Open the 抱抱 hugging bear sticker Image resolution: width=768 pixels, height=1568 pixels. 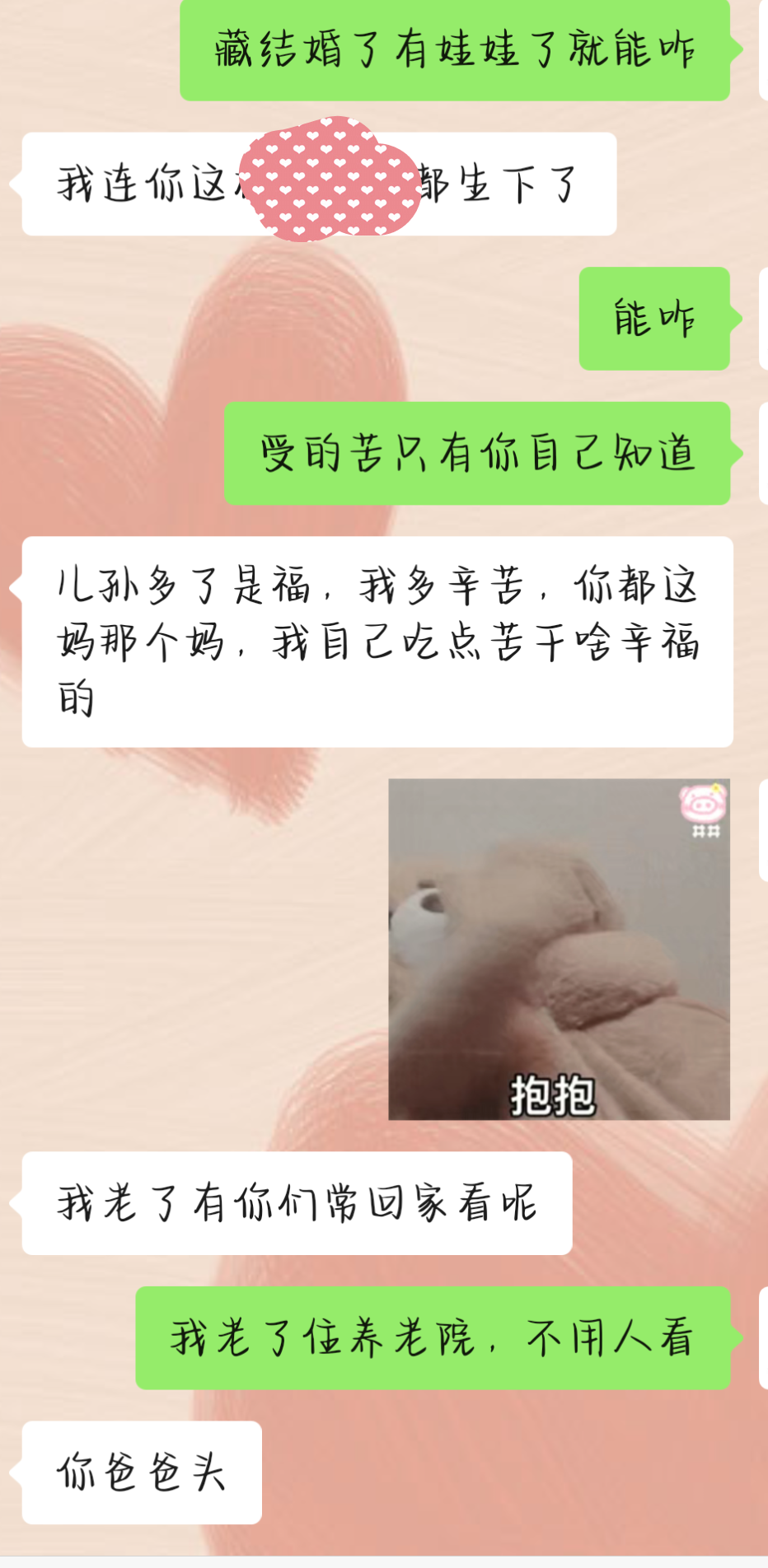tap(559, 949)
